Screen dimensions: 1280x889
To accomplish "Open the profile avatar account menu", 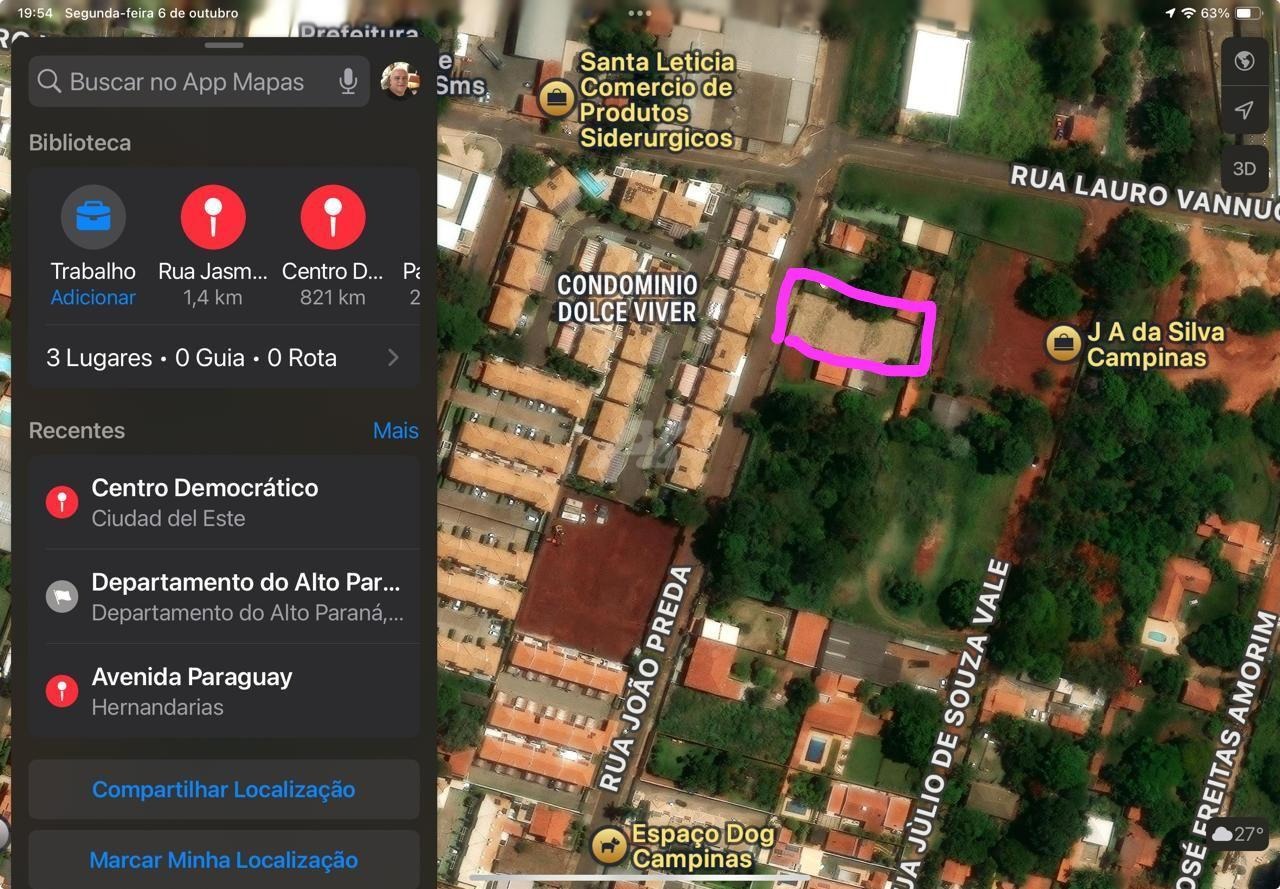I will pyautogui.click(x=400, y=81).
